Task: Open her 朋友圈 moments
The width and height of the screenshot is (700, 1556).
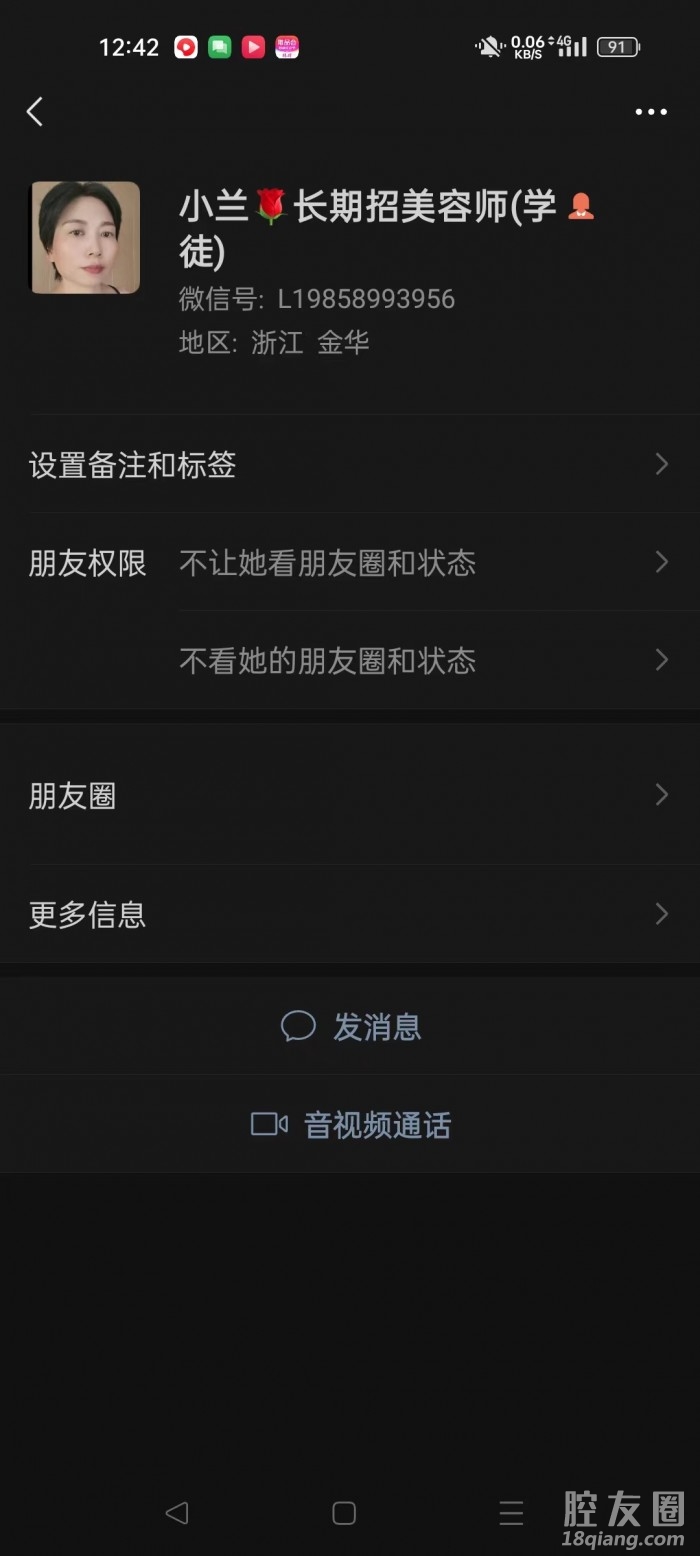Action: pyautogui.click(x=350, y=796)
